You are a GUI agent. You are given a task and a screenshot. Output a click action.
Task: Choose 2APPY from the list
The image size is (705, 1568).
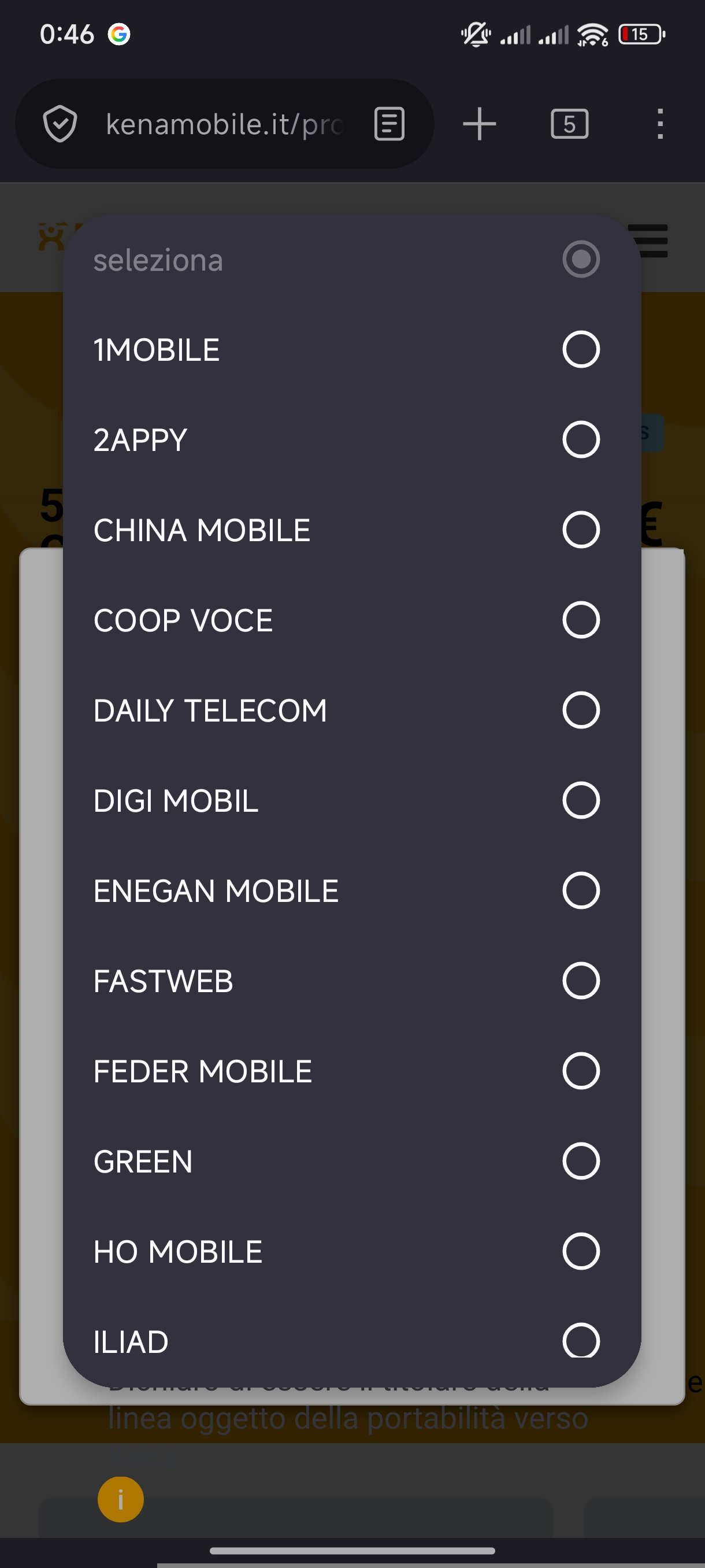point(351,439)
